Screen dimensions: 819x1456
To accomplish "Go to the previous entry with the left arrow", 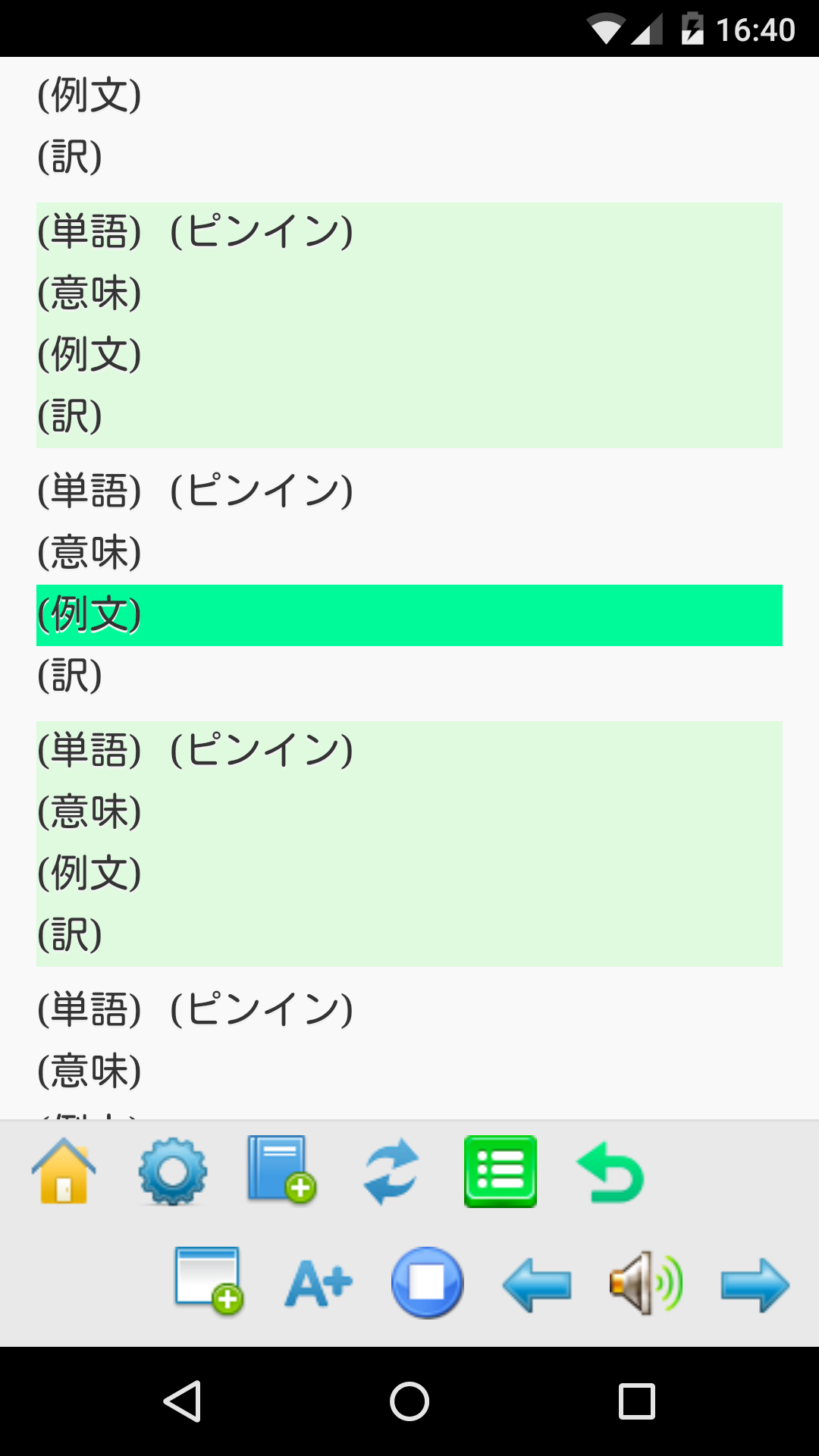I will point(535,1282).
